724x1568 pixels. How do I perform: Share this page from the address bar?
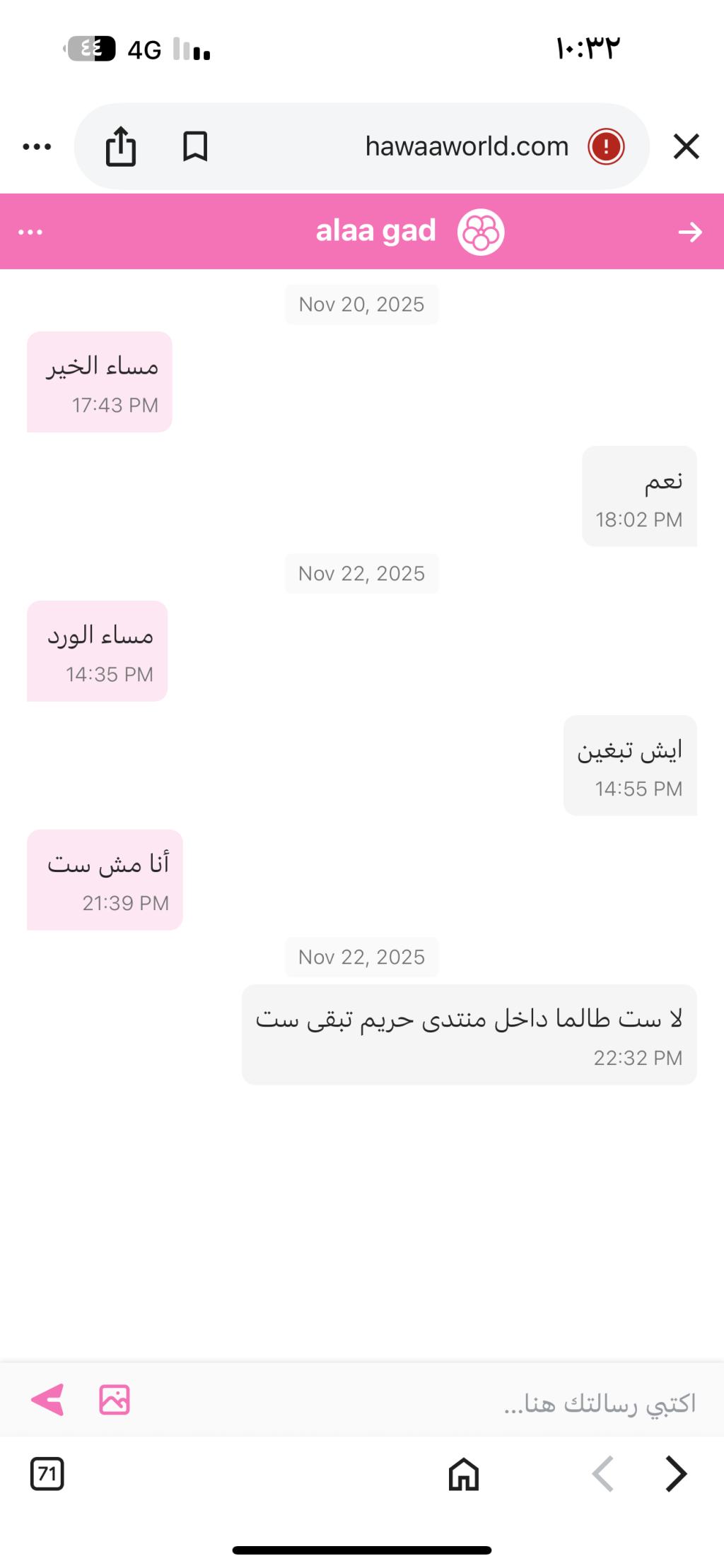click(x=121, y=147)
